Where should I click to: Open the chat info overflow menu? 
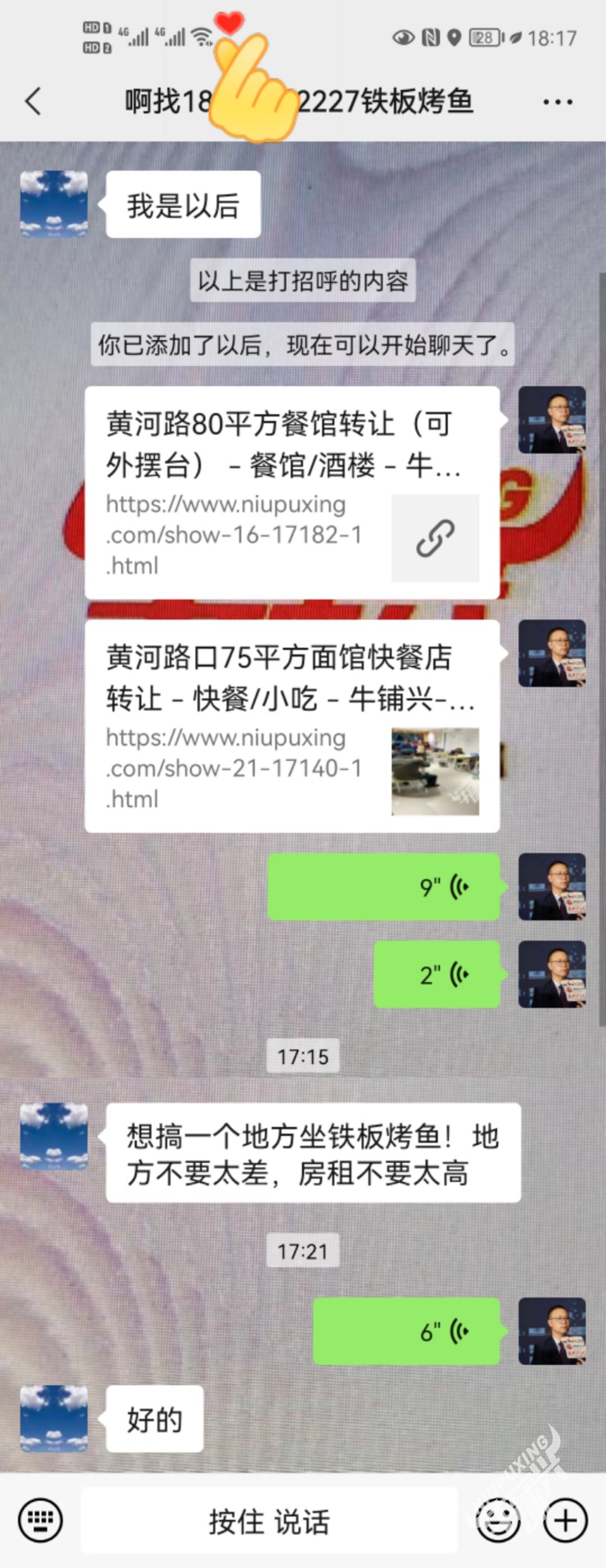[557, 102]
